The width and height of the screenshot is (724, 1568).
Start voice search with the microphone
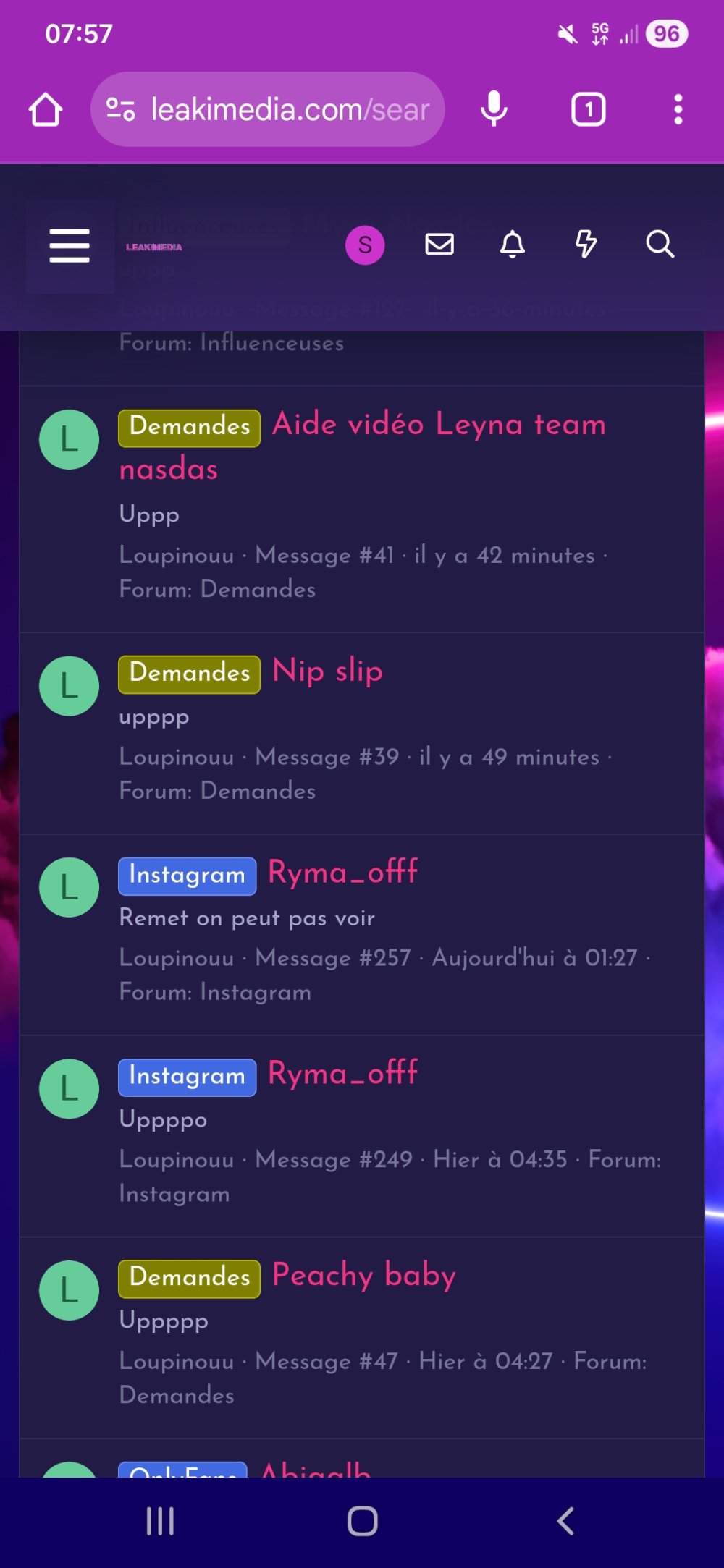[494, 110]
